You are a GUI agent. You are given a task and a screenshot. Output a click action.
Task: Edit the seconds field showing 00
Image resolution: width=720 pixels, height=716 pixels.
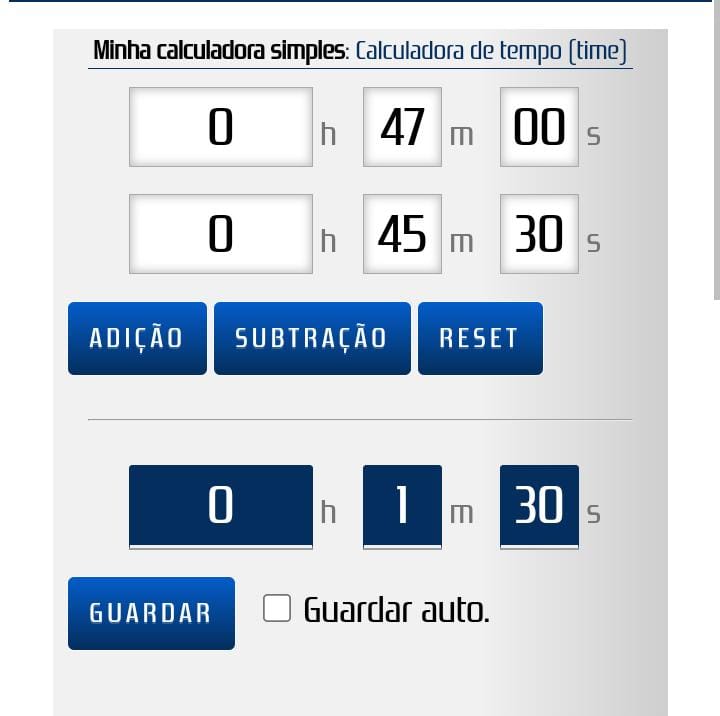pyautogui.click(x=539, y=127)
